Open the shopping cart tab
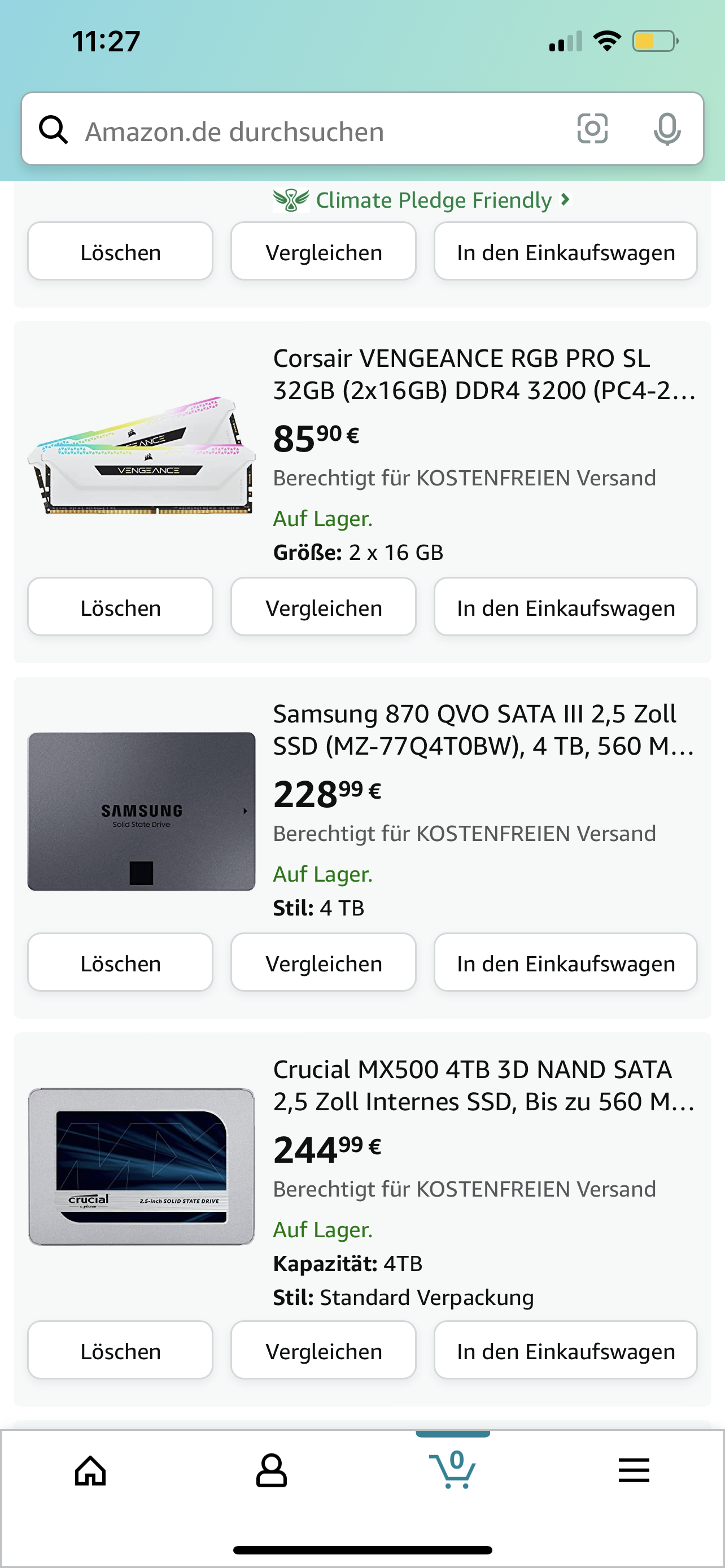 coord(452,1470)
